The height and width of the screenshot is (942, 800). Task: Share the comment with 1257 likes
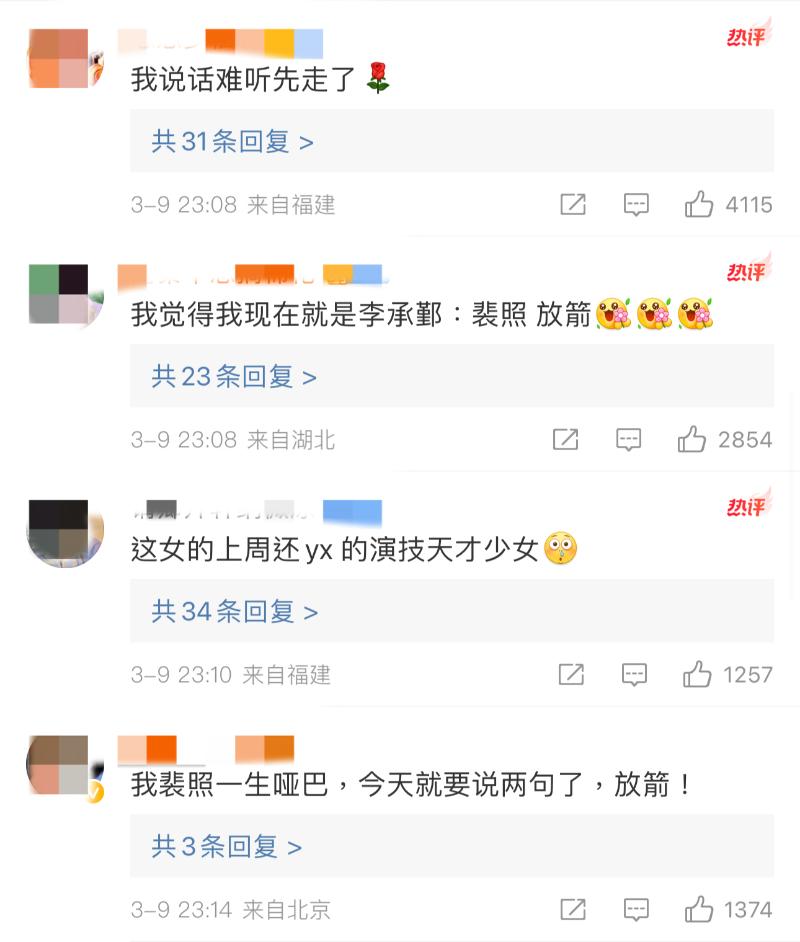(571, 675)
